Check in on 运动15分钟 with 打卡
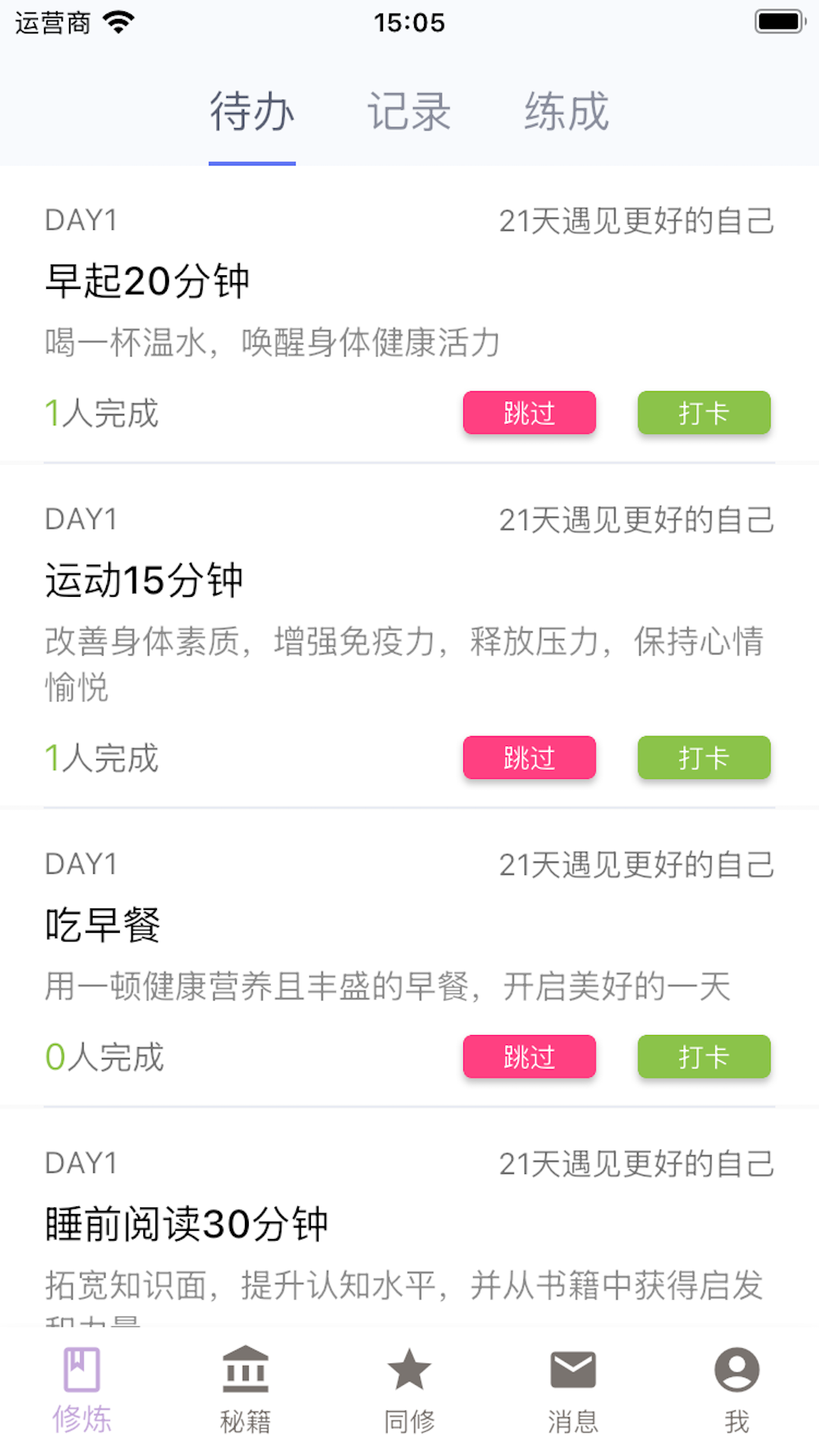The width and height of the screenshot is (819, 1456). click(704, 758)
